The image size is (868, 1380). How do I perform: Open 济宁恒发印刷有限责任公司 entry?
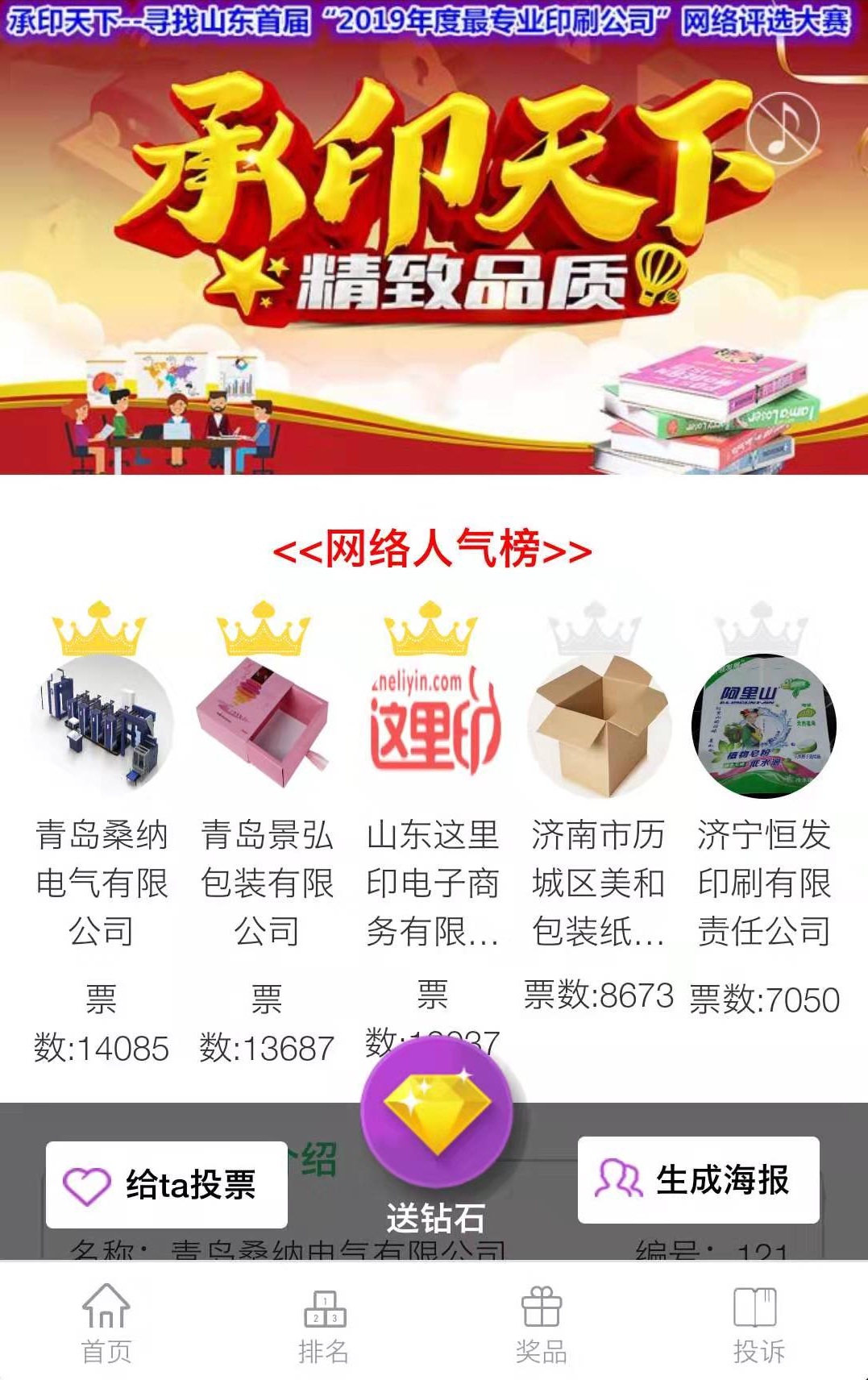[764, 725]
